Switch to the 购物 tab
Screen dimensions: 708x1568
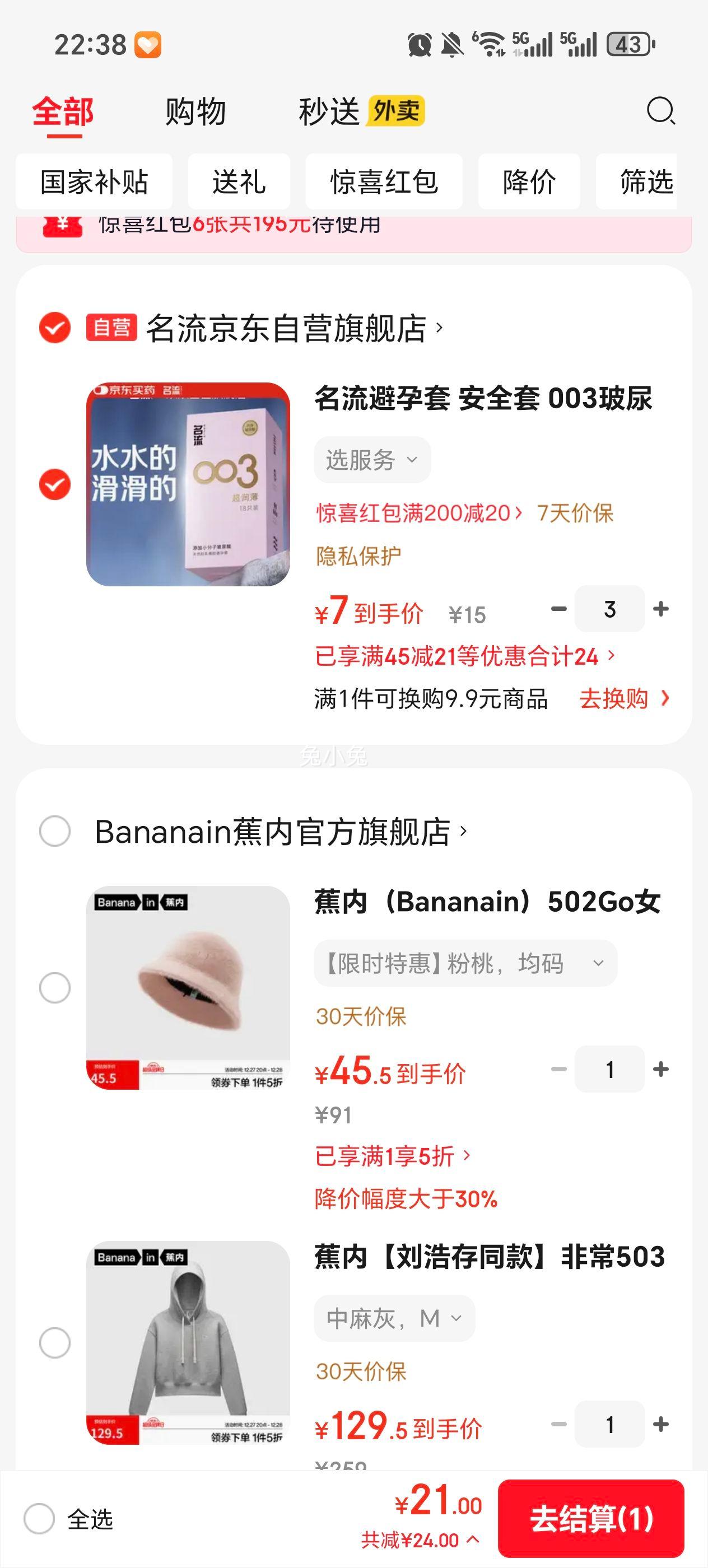coord(194,112)
